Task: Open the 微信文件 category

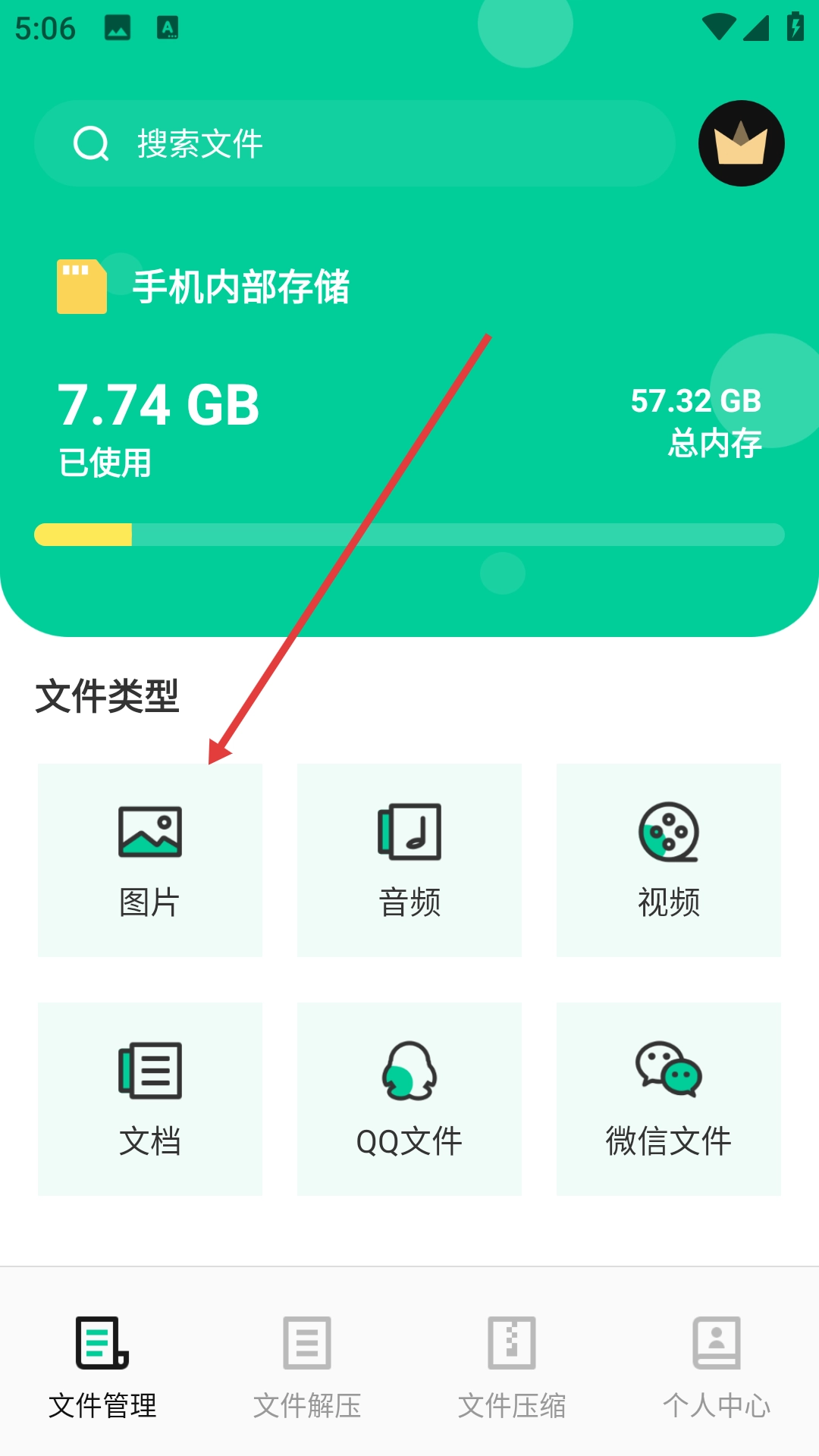Action: 668,1099
